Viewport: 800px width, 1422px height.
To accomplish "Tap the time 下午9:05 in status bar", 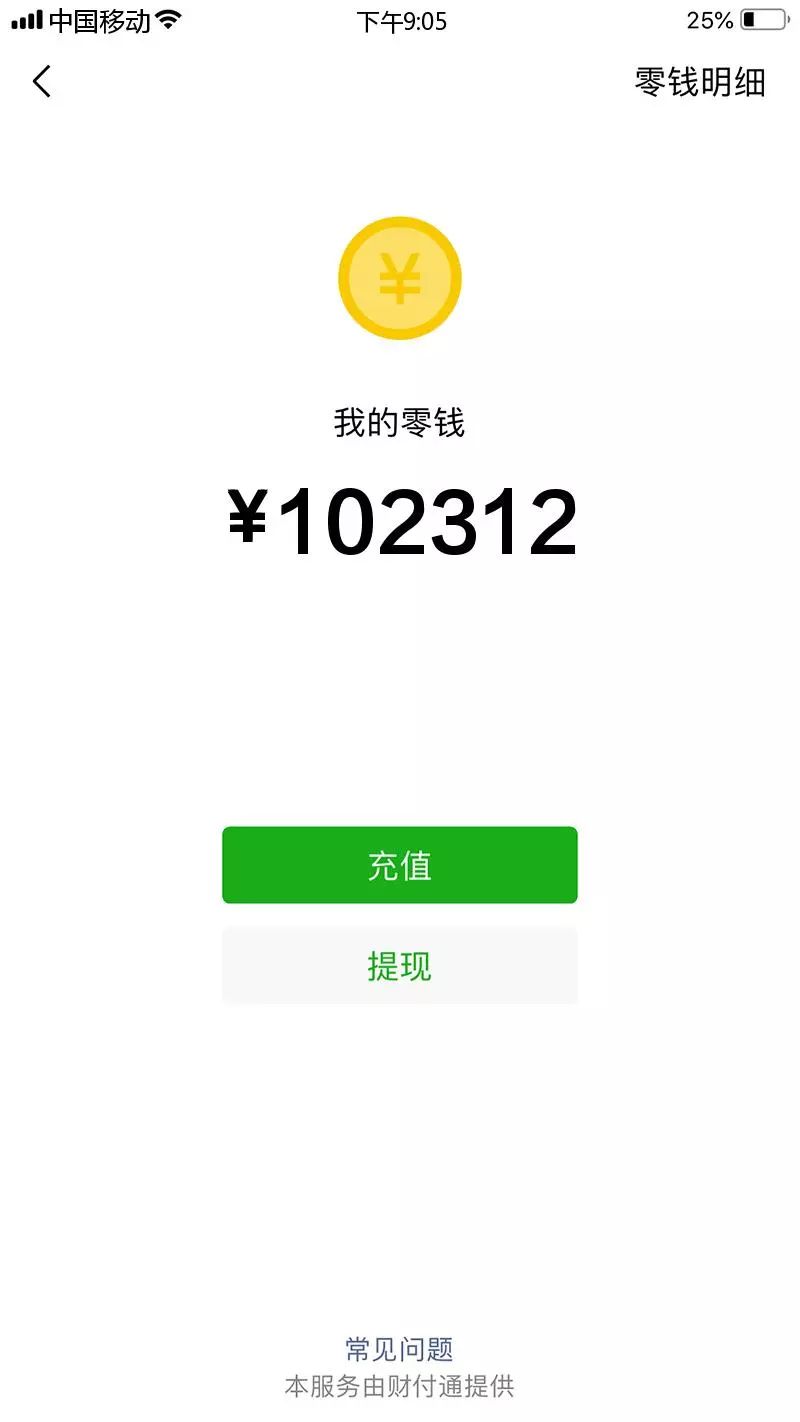I will (x=400, y=21).
